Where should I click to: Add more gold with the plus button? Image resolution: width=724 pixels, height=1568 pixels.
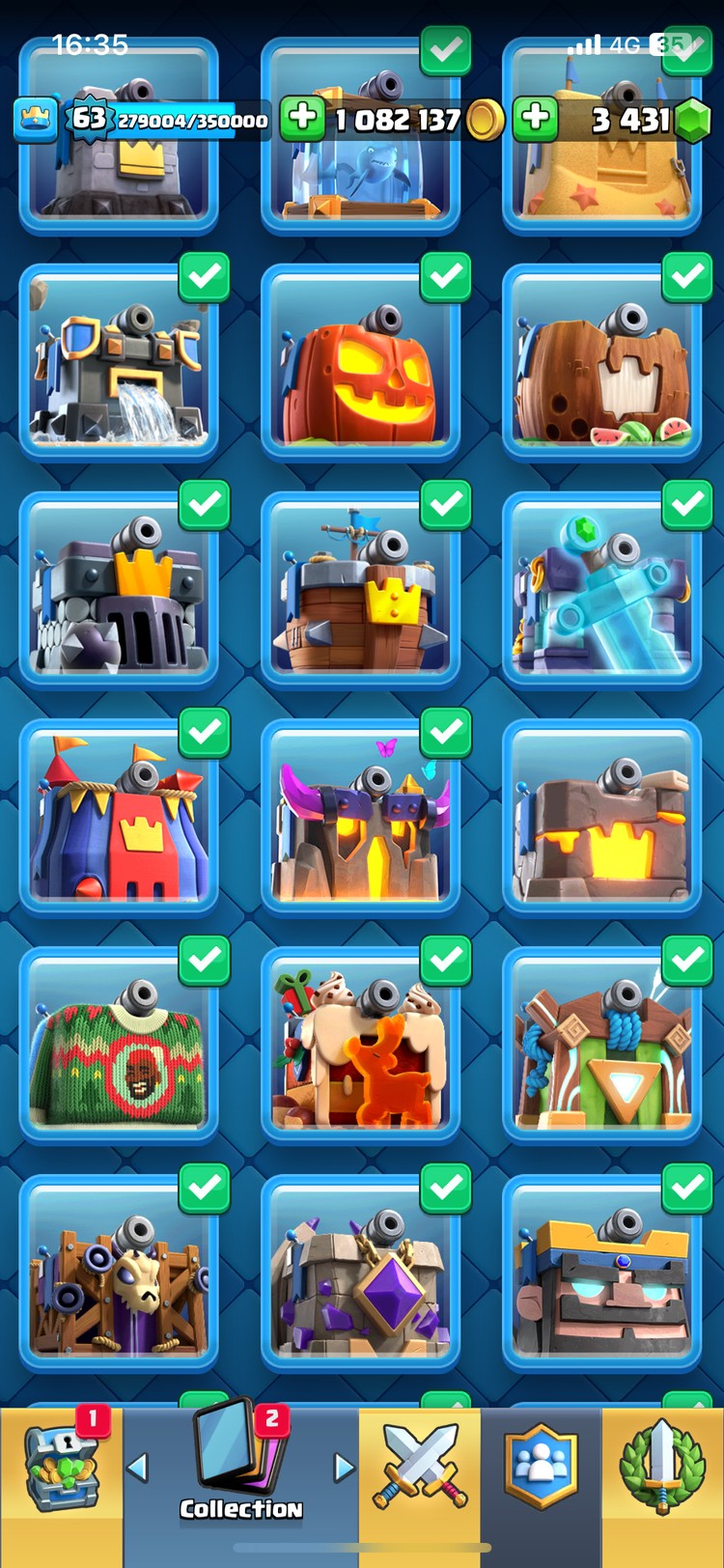[302, 119]
